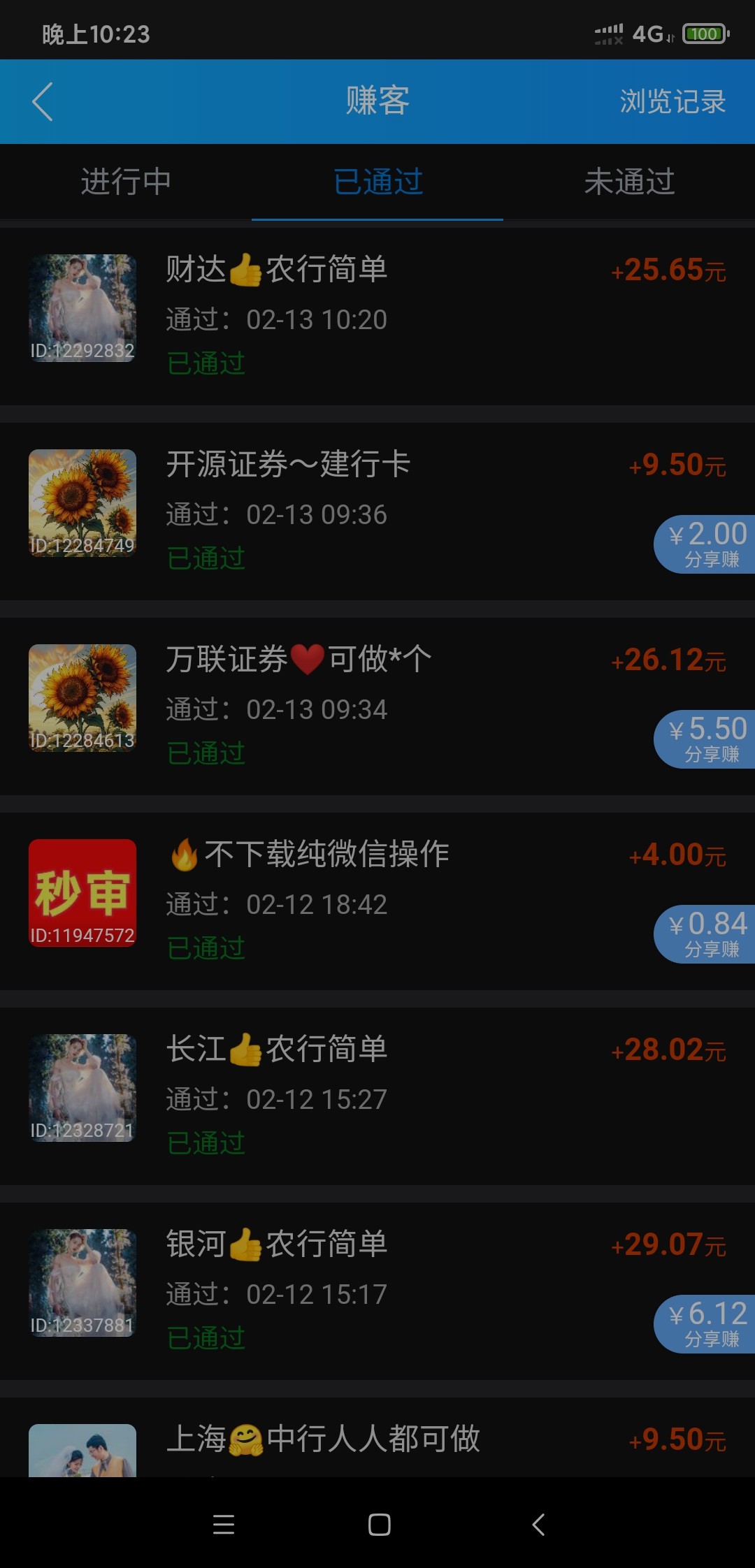
Task: Tap the ¥2.00 分享赚 button
Action: click(x=706, y=544)
